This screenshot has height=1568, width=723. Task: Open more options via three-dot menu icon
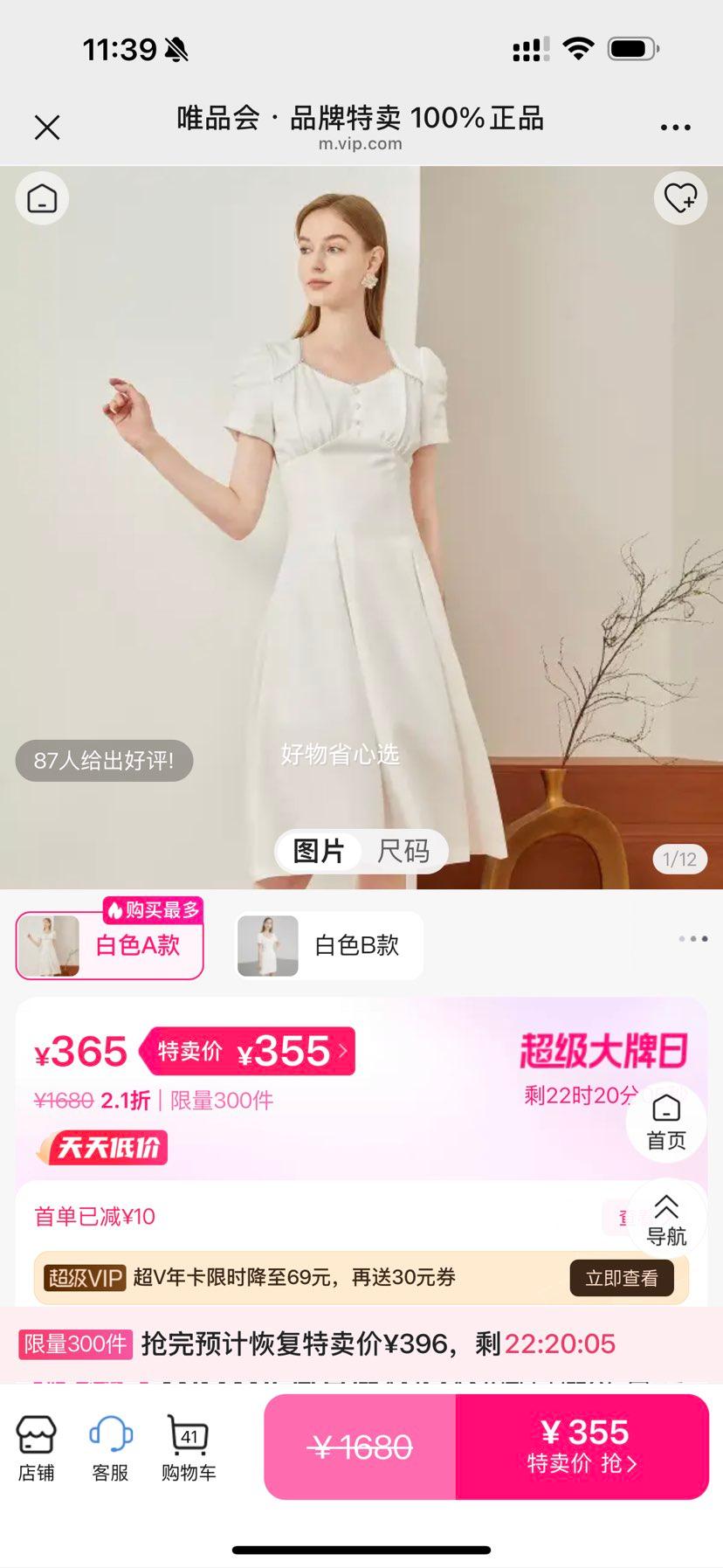point(676,127)
